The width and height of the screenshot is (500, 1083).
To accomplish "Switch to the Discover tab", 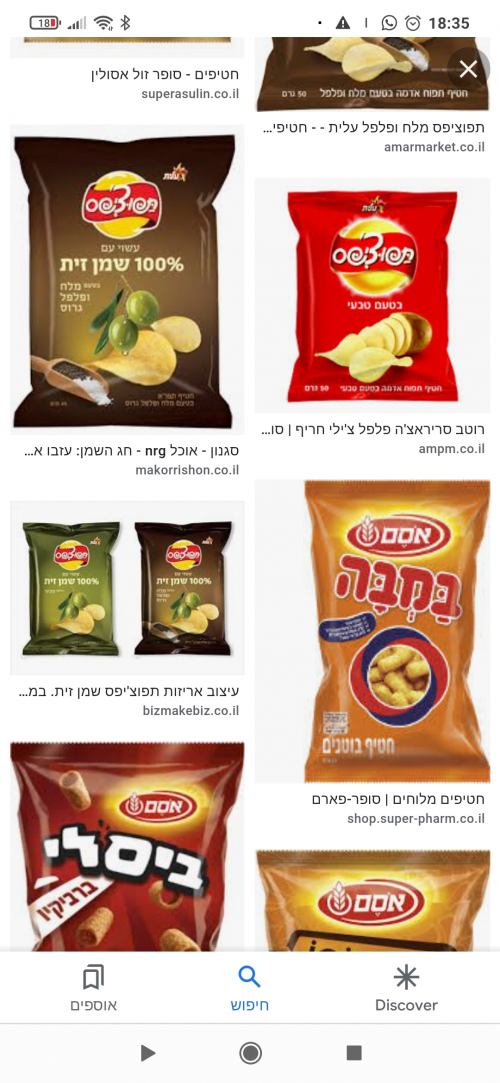I will [406, 988].
